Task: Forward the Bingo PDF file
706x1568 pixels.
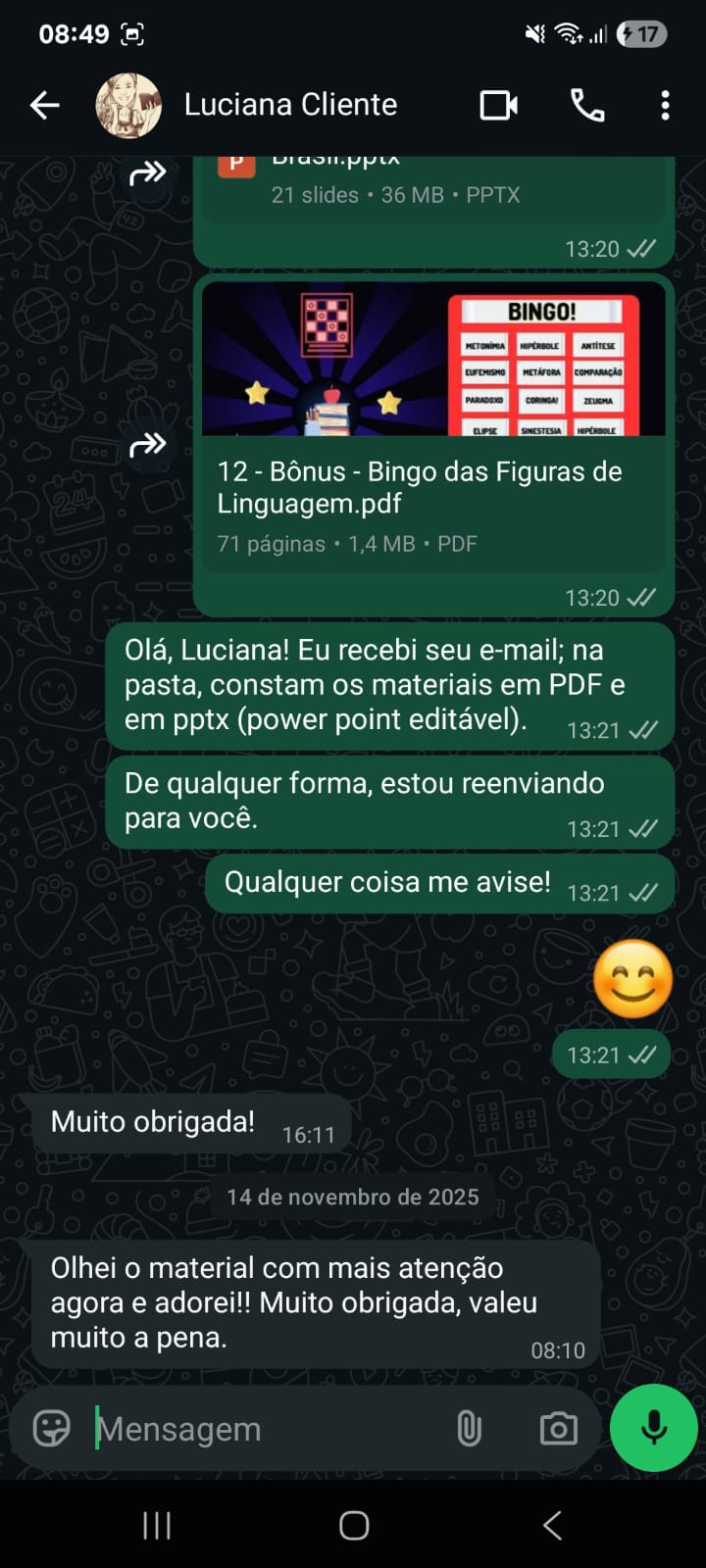Action: click(x=148, y=445)
